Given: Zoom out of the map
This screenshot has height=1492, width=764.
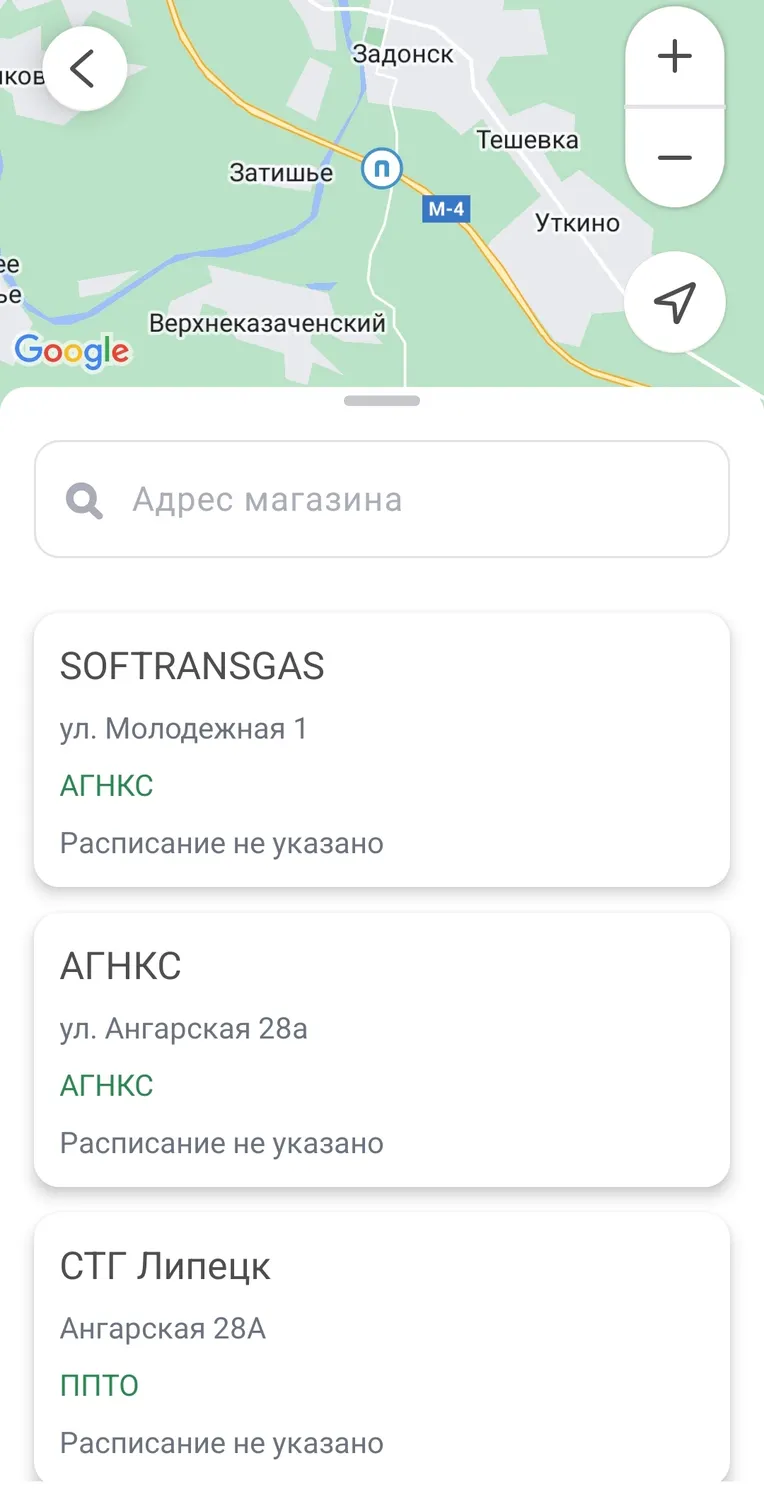Looking at the screenshot, I should tap(675, 158).
